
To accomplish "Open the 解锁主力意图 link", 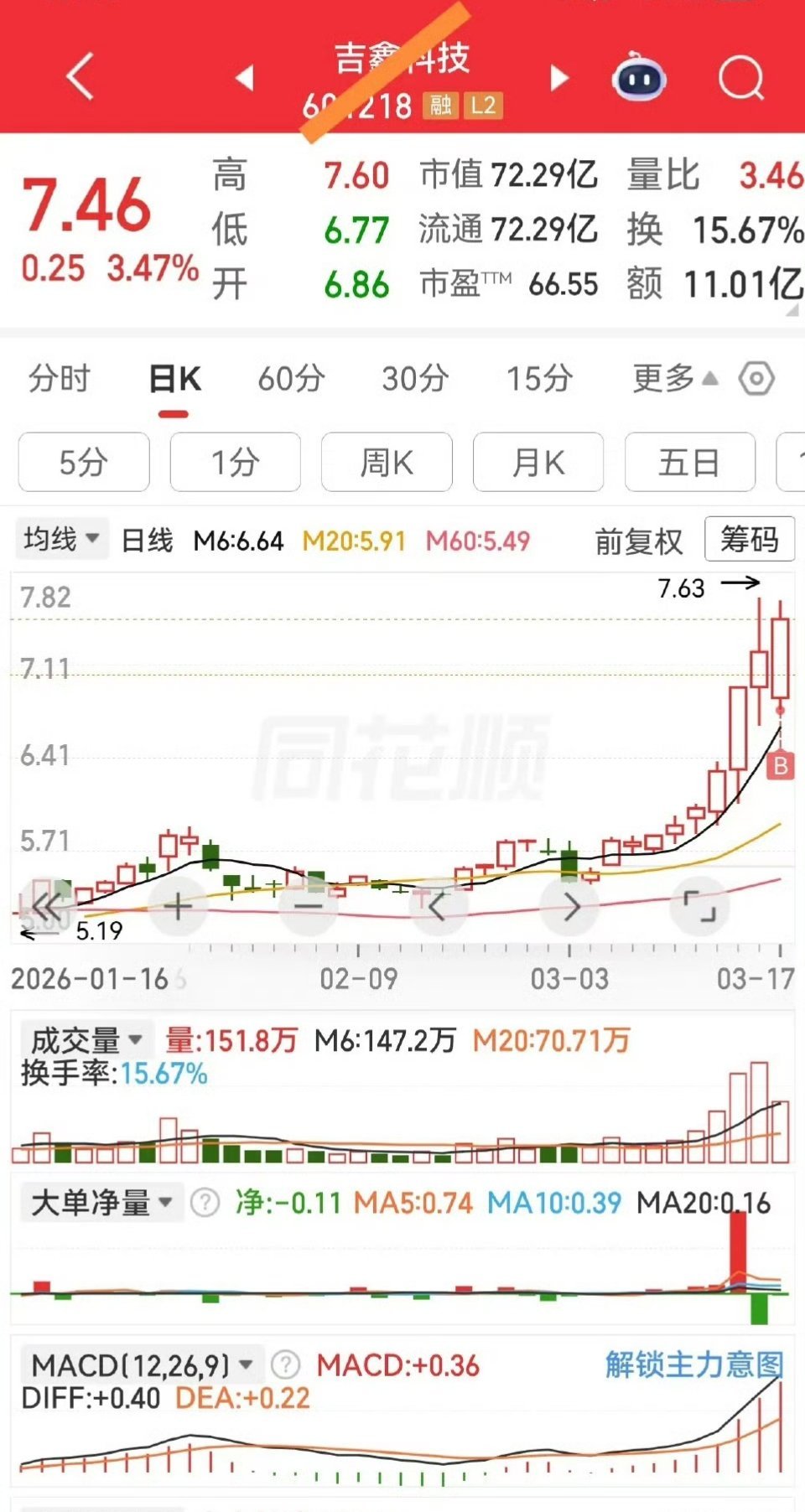I will (x=694, y=1365).
